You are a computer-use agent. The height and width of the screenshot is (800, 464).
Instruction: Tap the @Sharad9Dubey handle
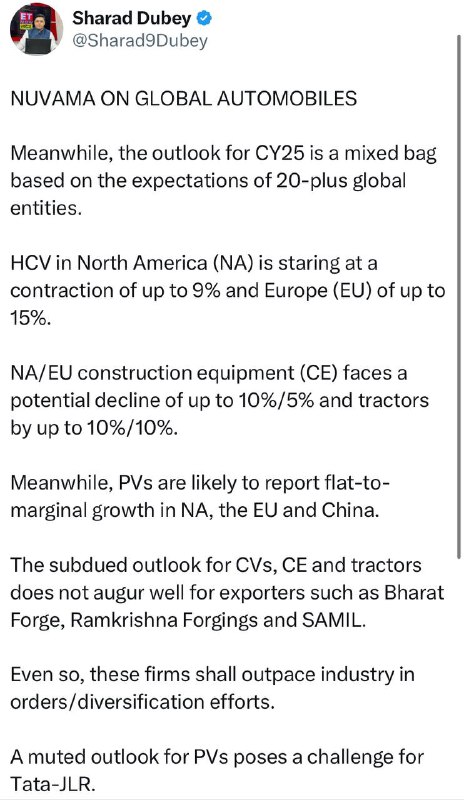point(140,41)
